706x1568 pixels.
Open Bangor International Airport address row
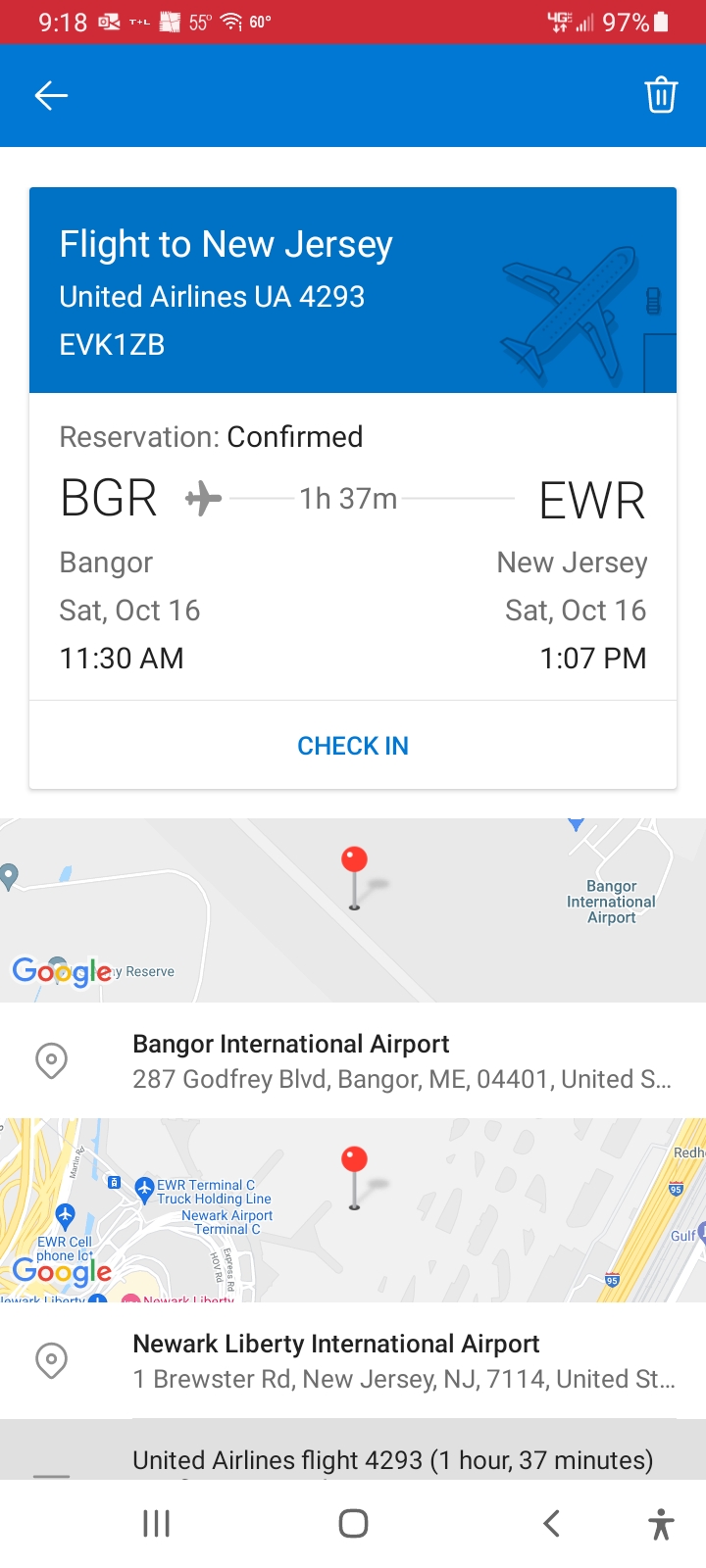click(x=353, y=1061)
